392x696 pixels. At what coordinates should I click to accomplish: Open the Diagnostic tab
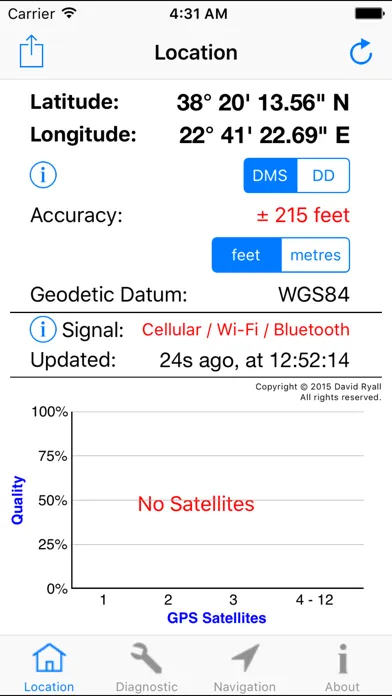[x=147, y=667]
